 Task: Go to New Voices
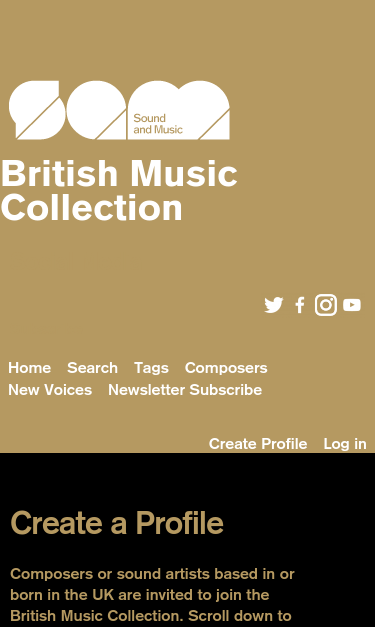pos(50,390)
